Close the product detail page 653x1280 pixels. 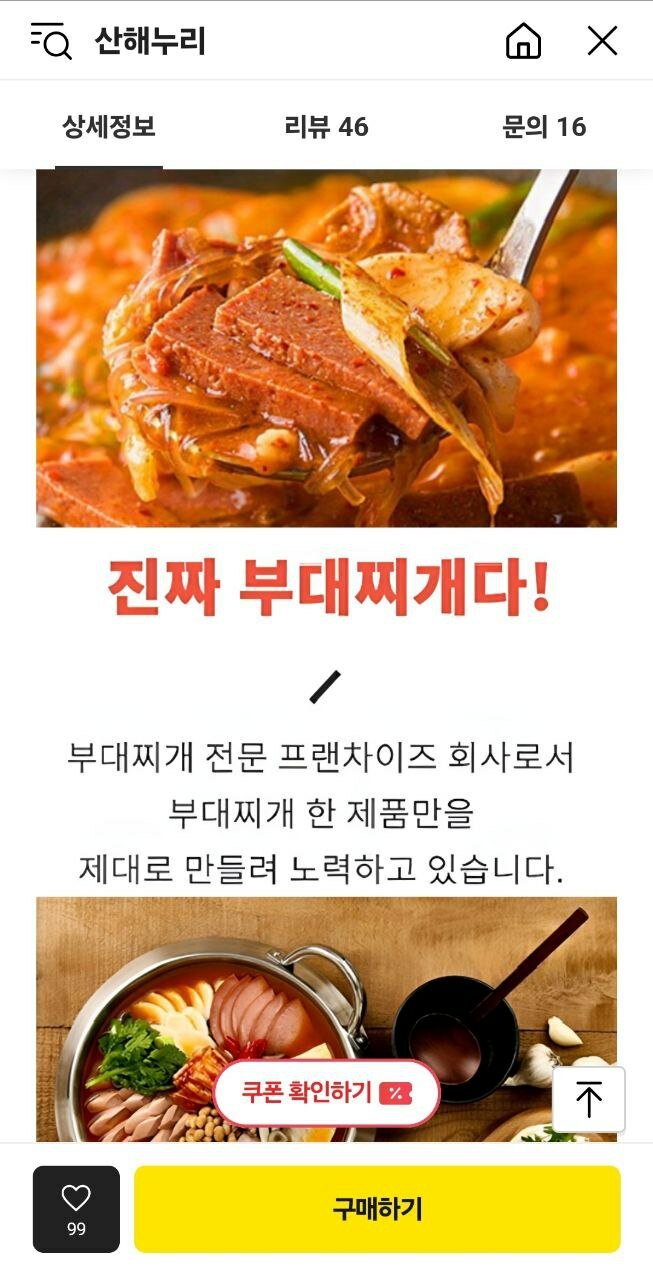tap(602, 41)
